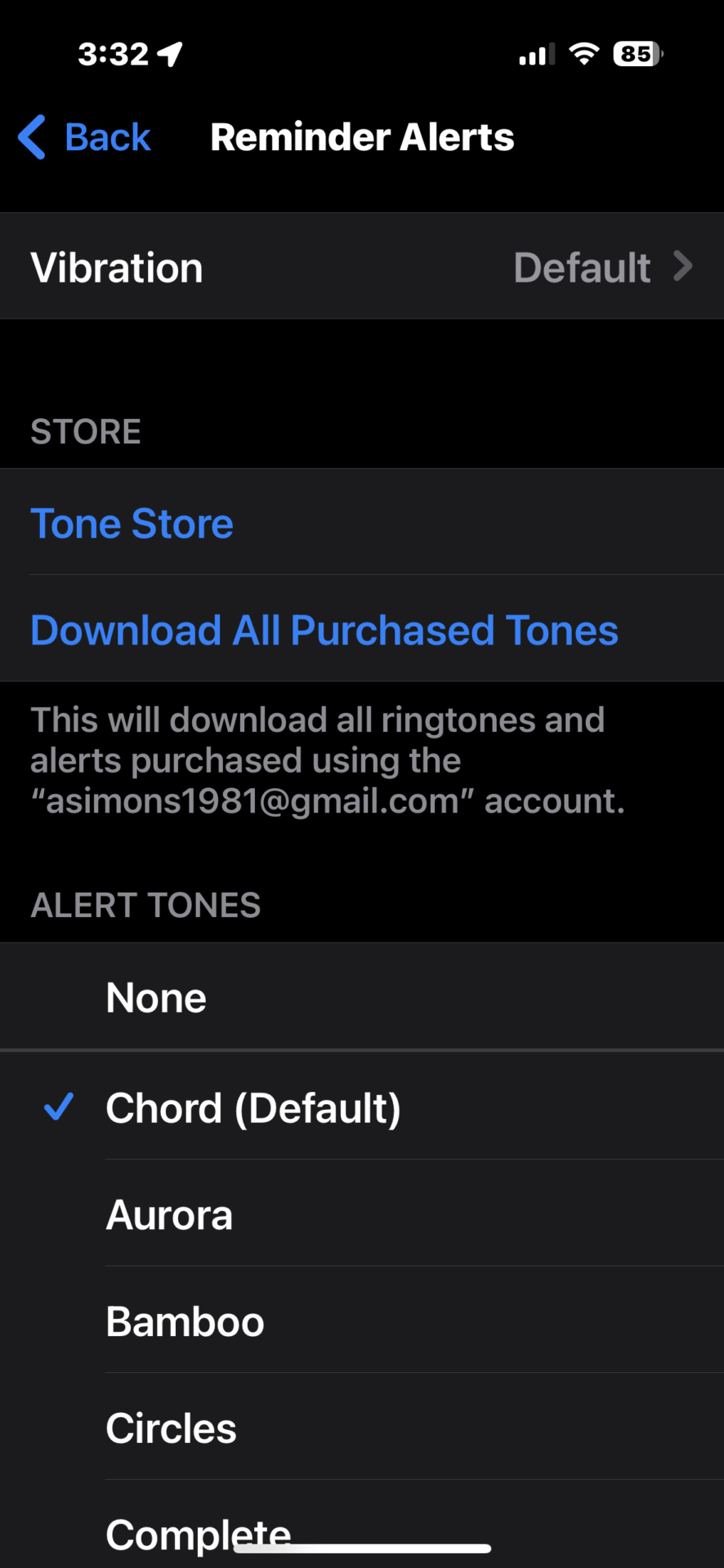This screenshot has height=1568, width=724.
Task: Tap the Reminder Alerts title
Action: coord(362,136)
